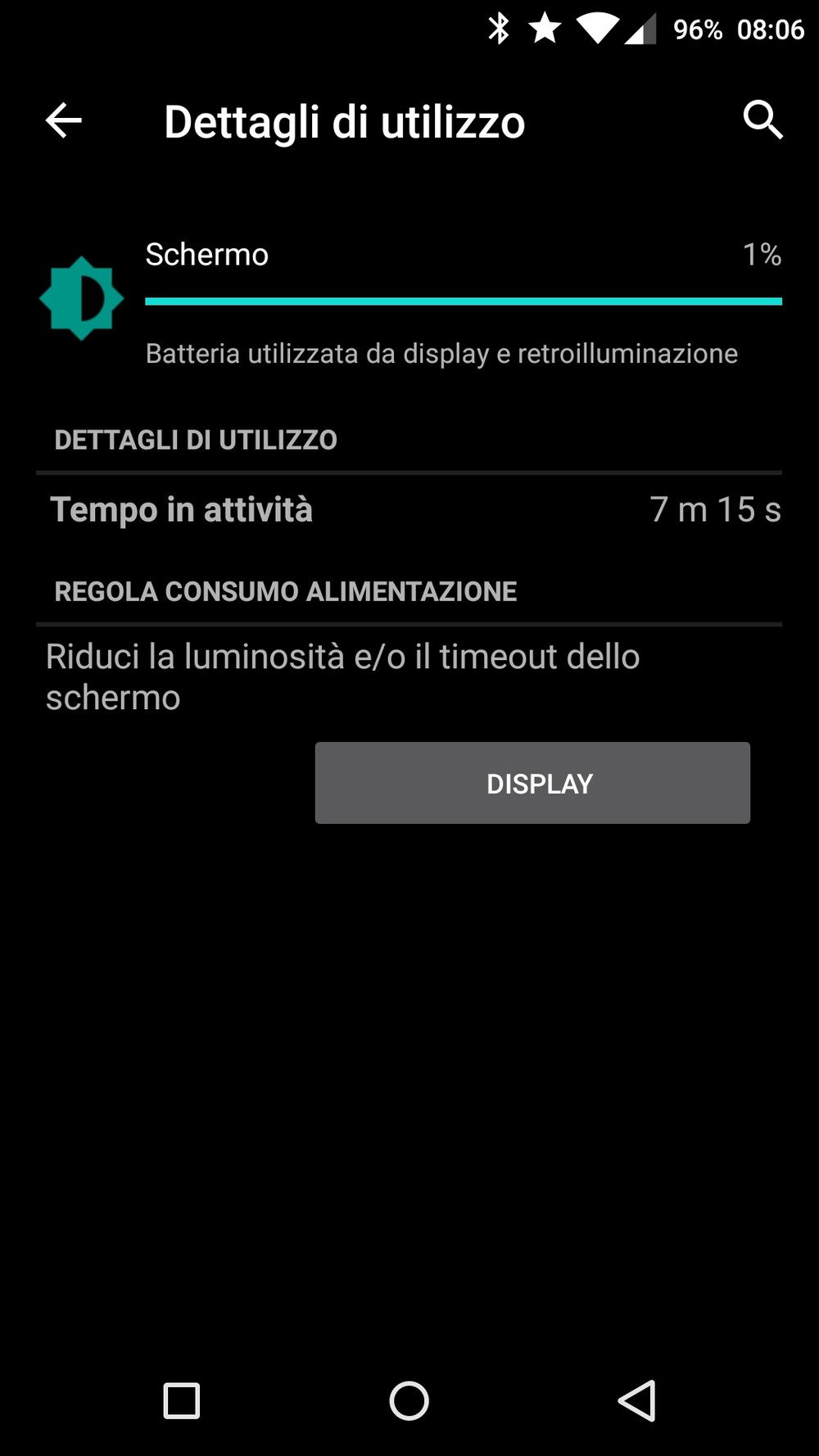Tap the DISPLAY button
Image resolution: width=819 pixels, height=1456 pixels.
click(x=532, y=783)
